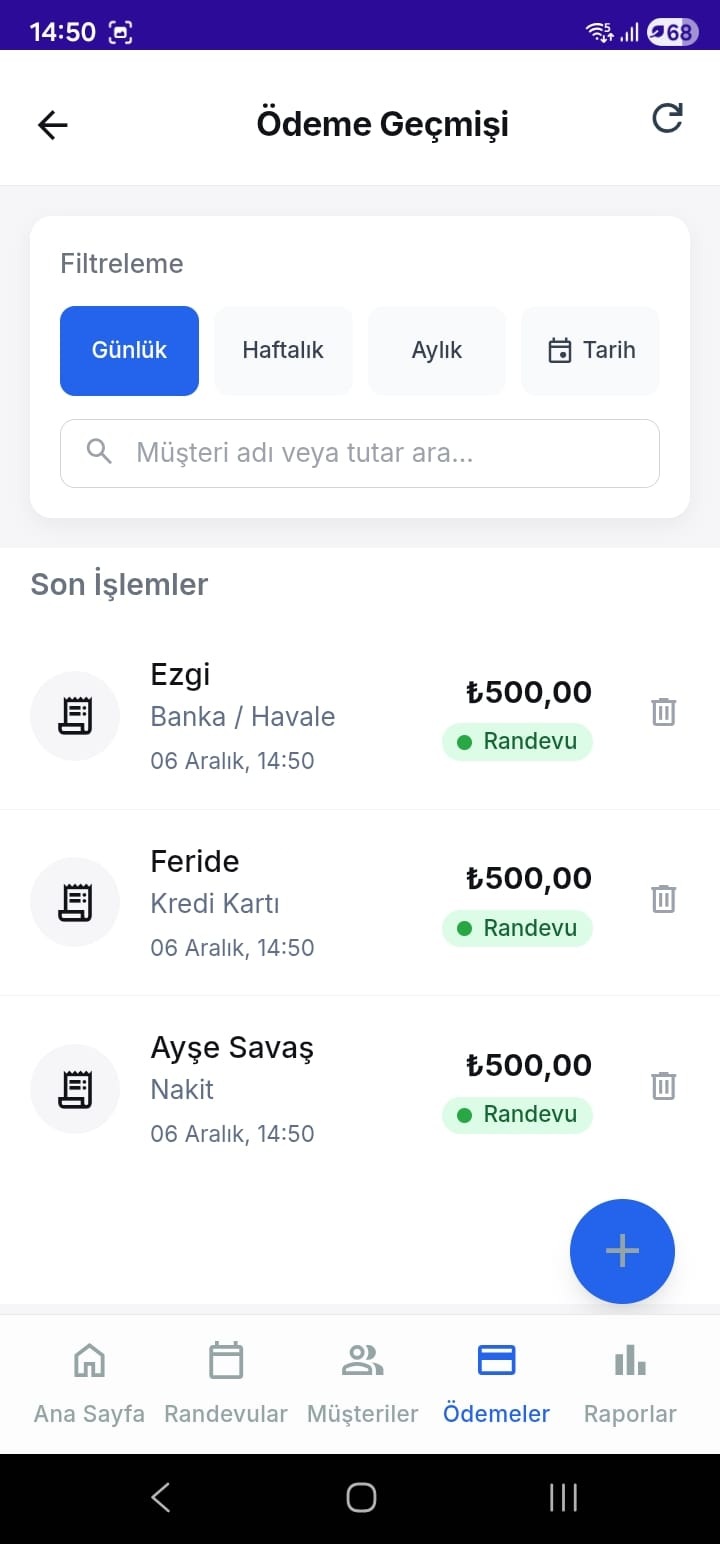Delete the payment from Feride
Screen dimensions: 720x1544
click(x=663, y=898)
